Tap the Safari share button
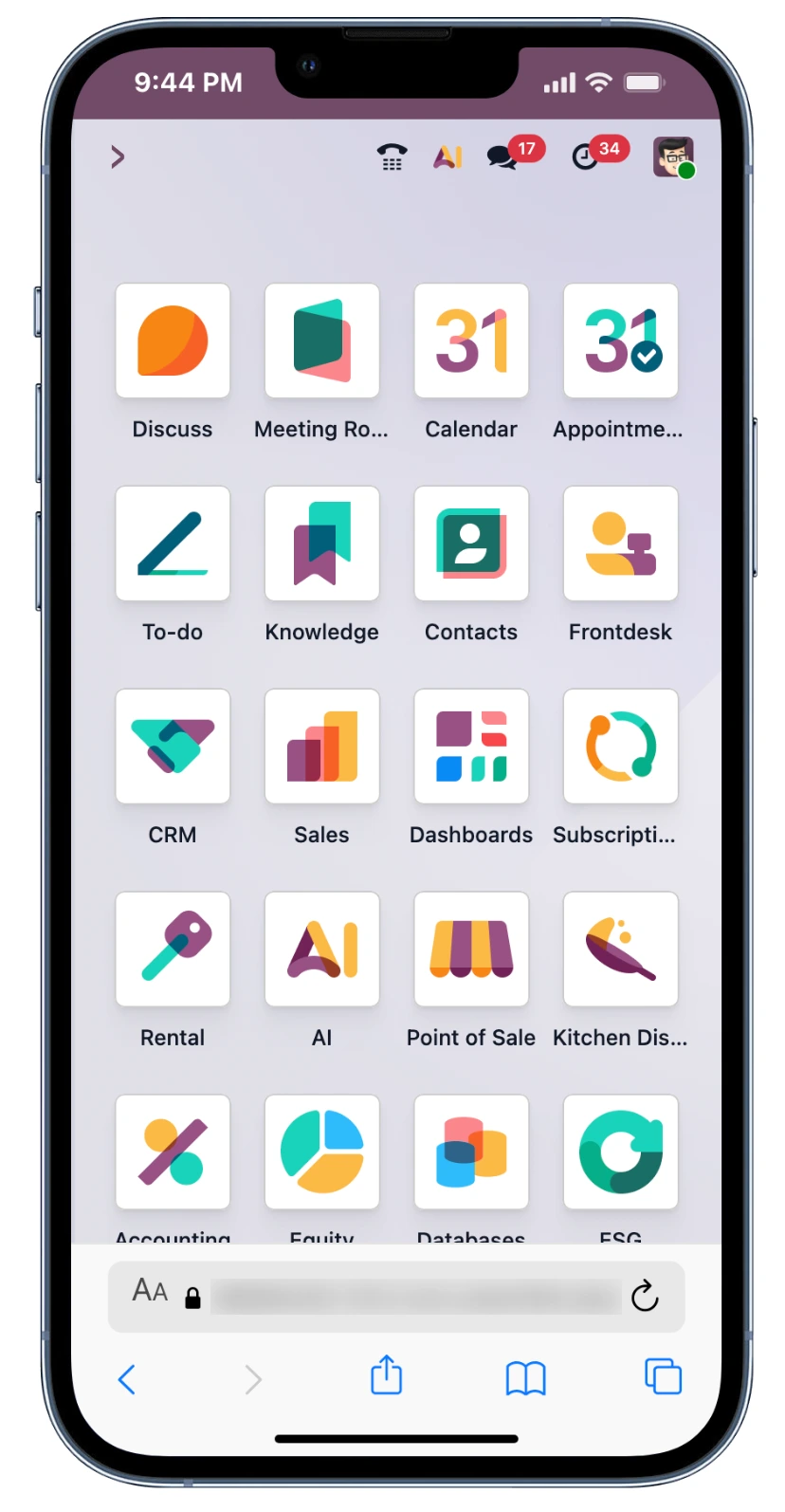The width and height of the screenshot is (785, 1512). [387, 1376]
